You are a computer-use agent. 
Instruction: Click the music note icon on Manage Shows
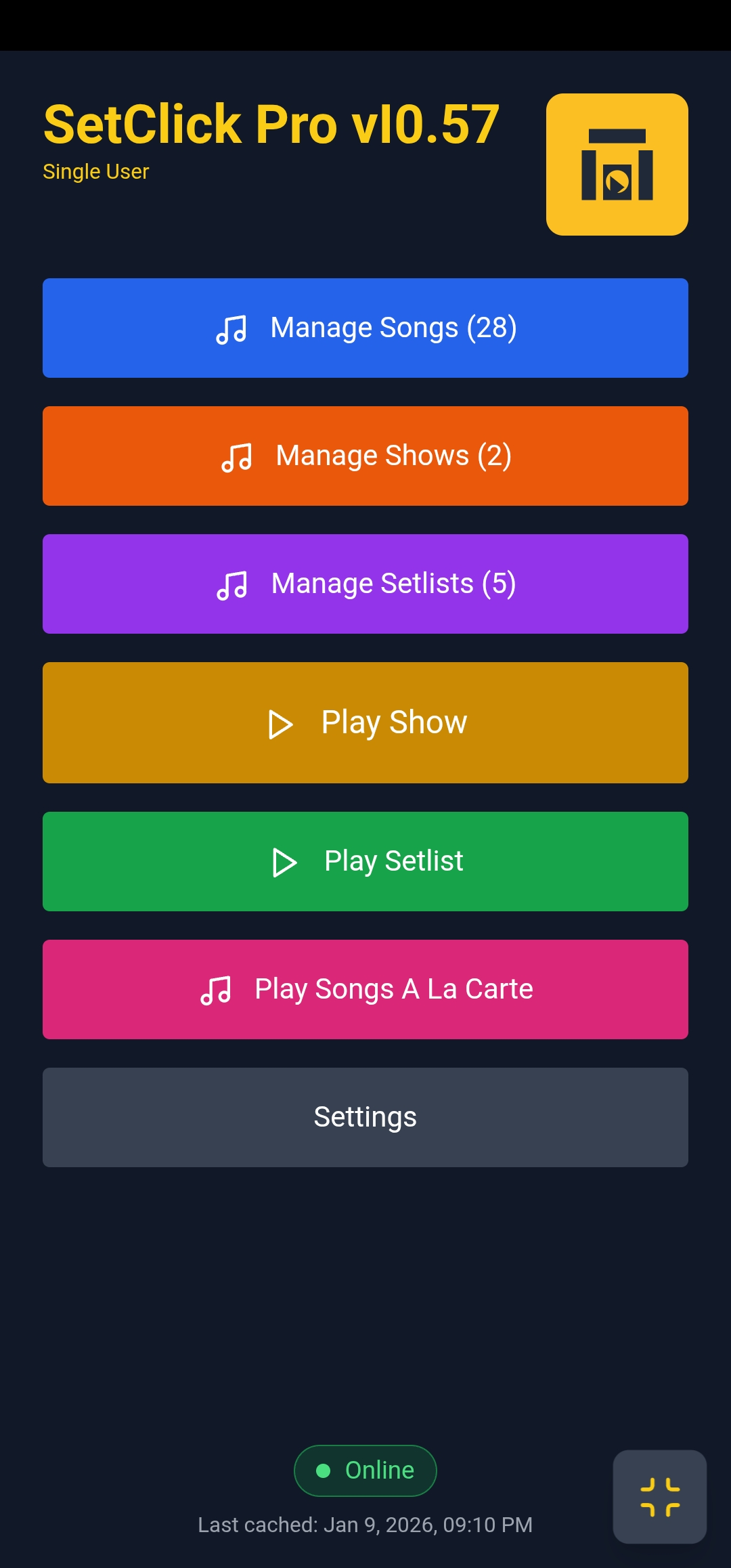(x=238, y=456)
